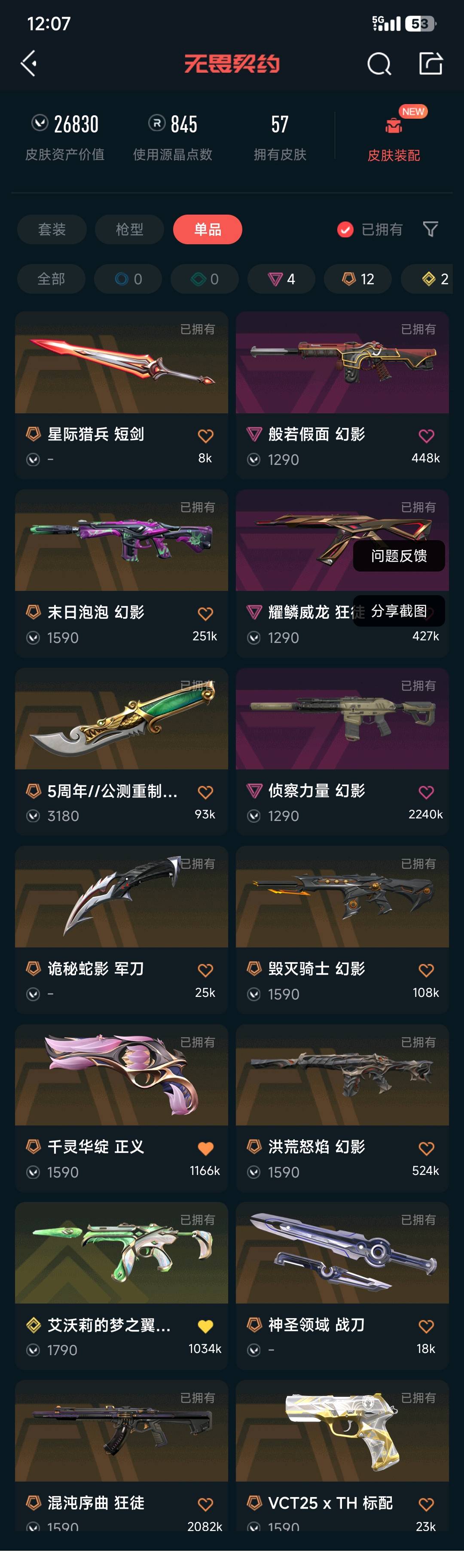Filter by the pink tier chip showing 4
The height and width of the screenshot is (1568, 464).
(281, 280)
